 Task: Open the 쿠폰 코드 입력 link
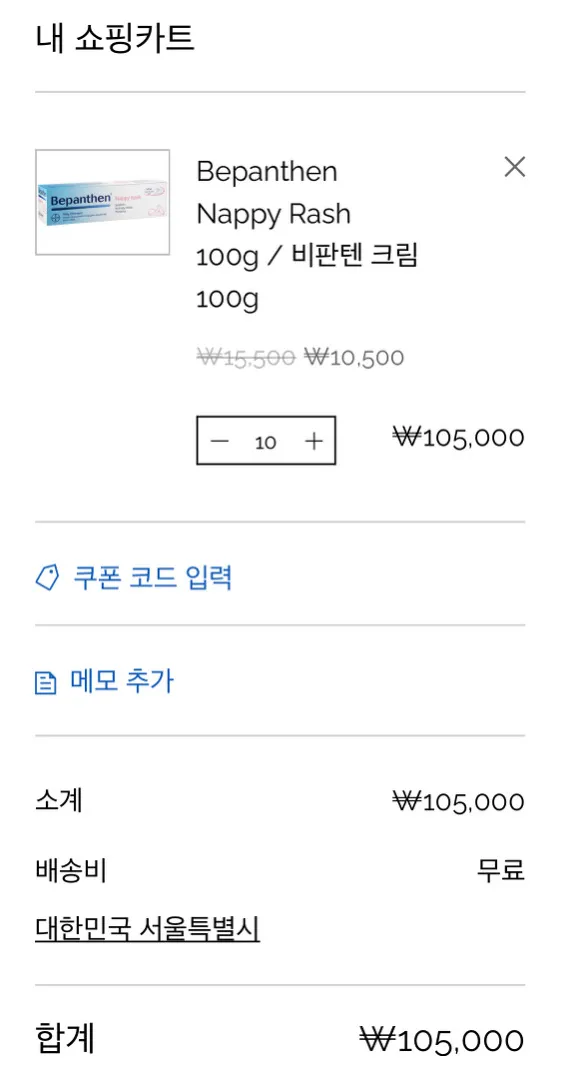tap(134, 577)
